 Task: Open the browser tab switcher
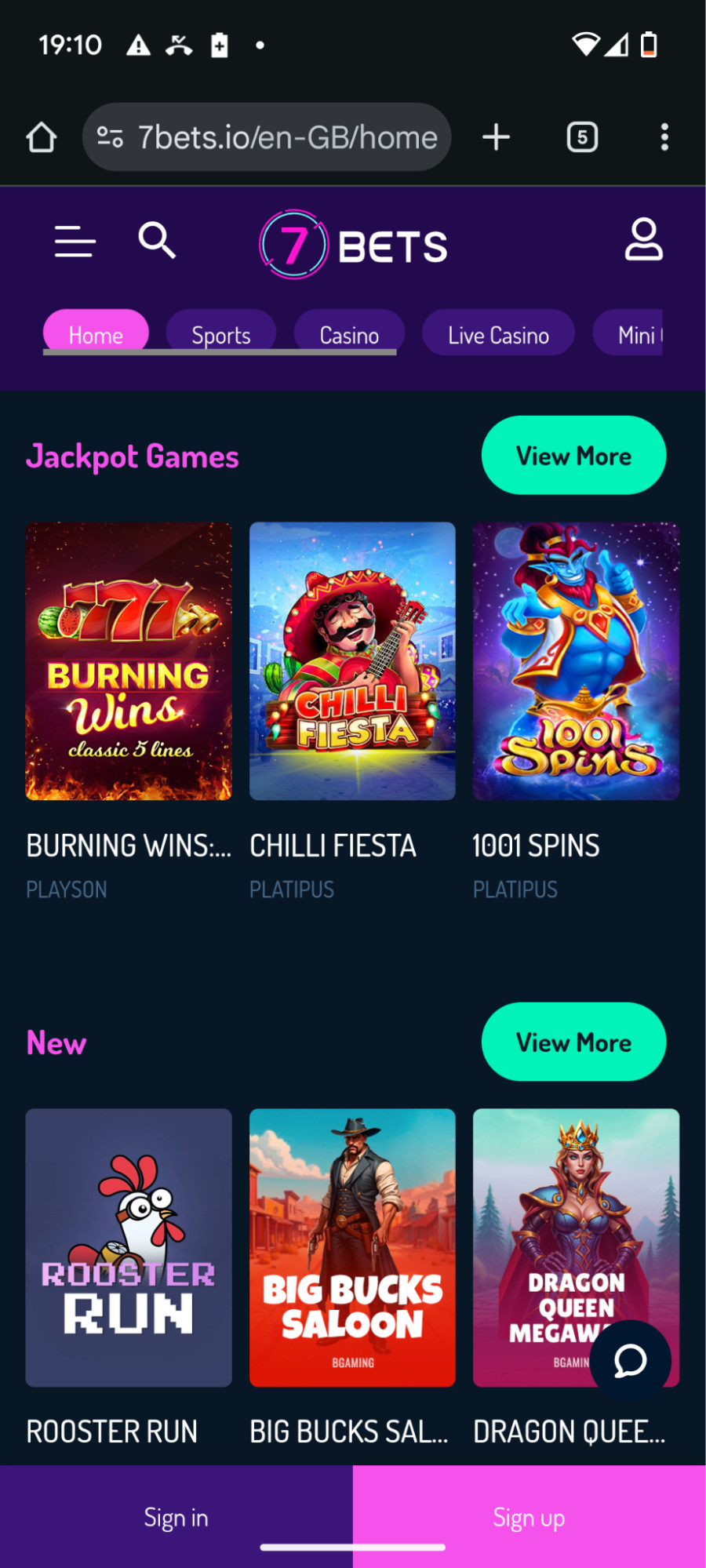pos(582,137)
